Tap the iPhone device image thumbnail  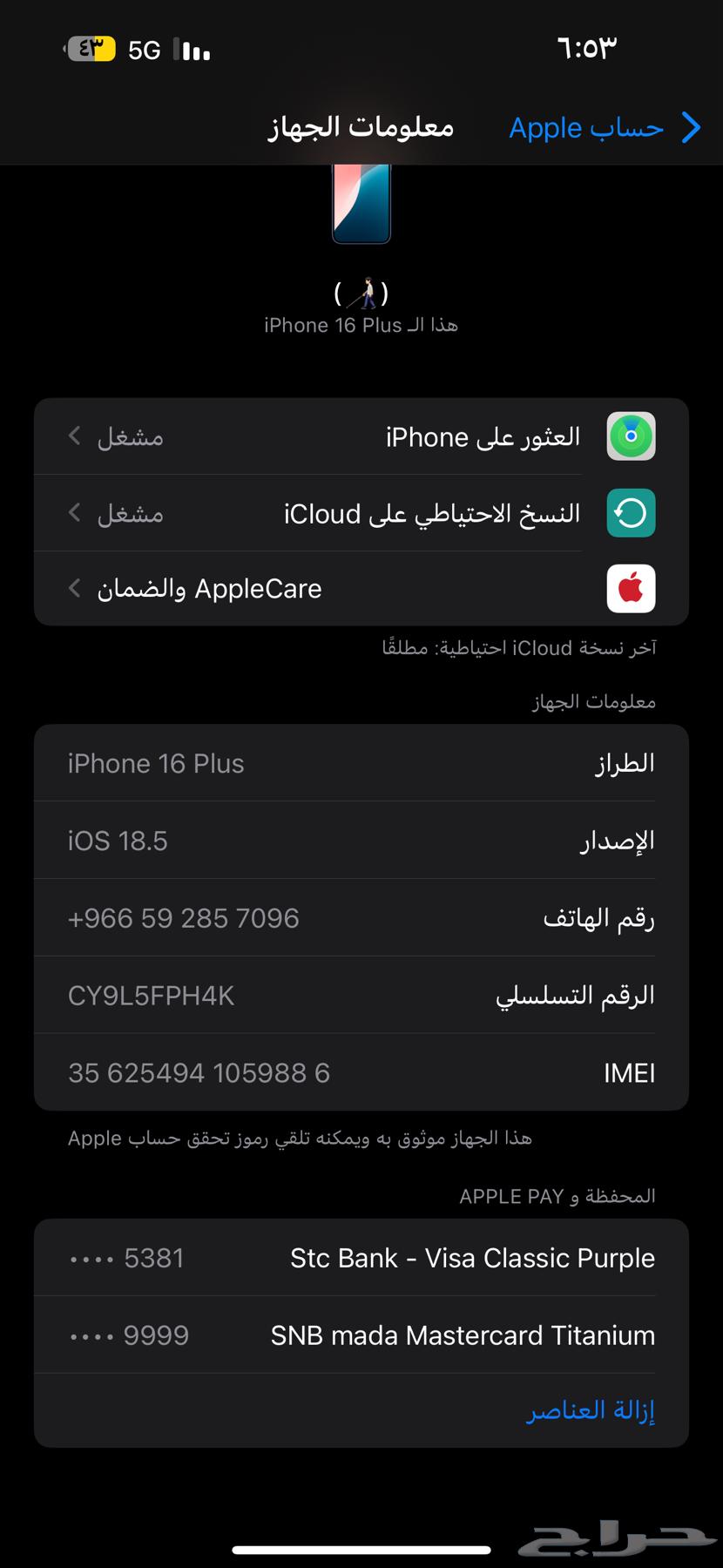pyautogui.click(x=361, y=202)
